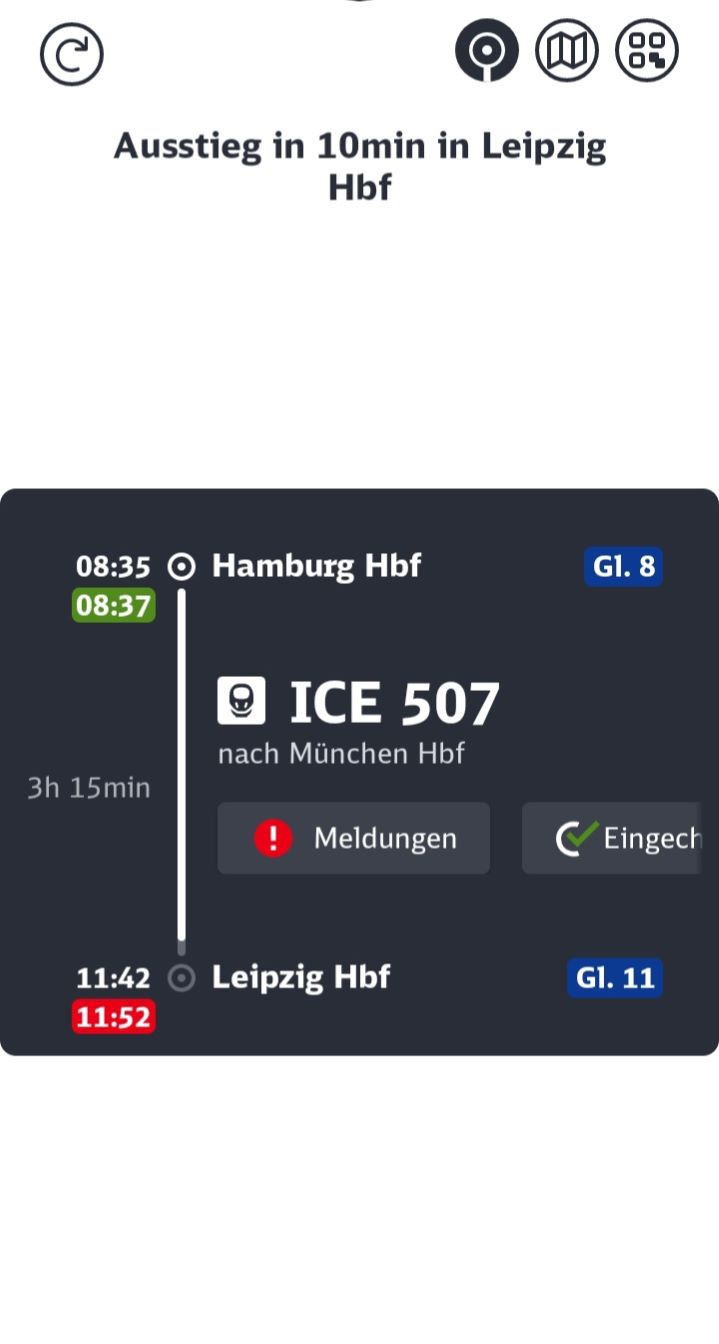Refresh the journey status
Screen dimensions: 719x1344
click(x=72, y=53)
